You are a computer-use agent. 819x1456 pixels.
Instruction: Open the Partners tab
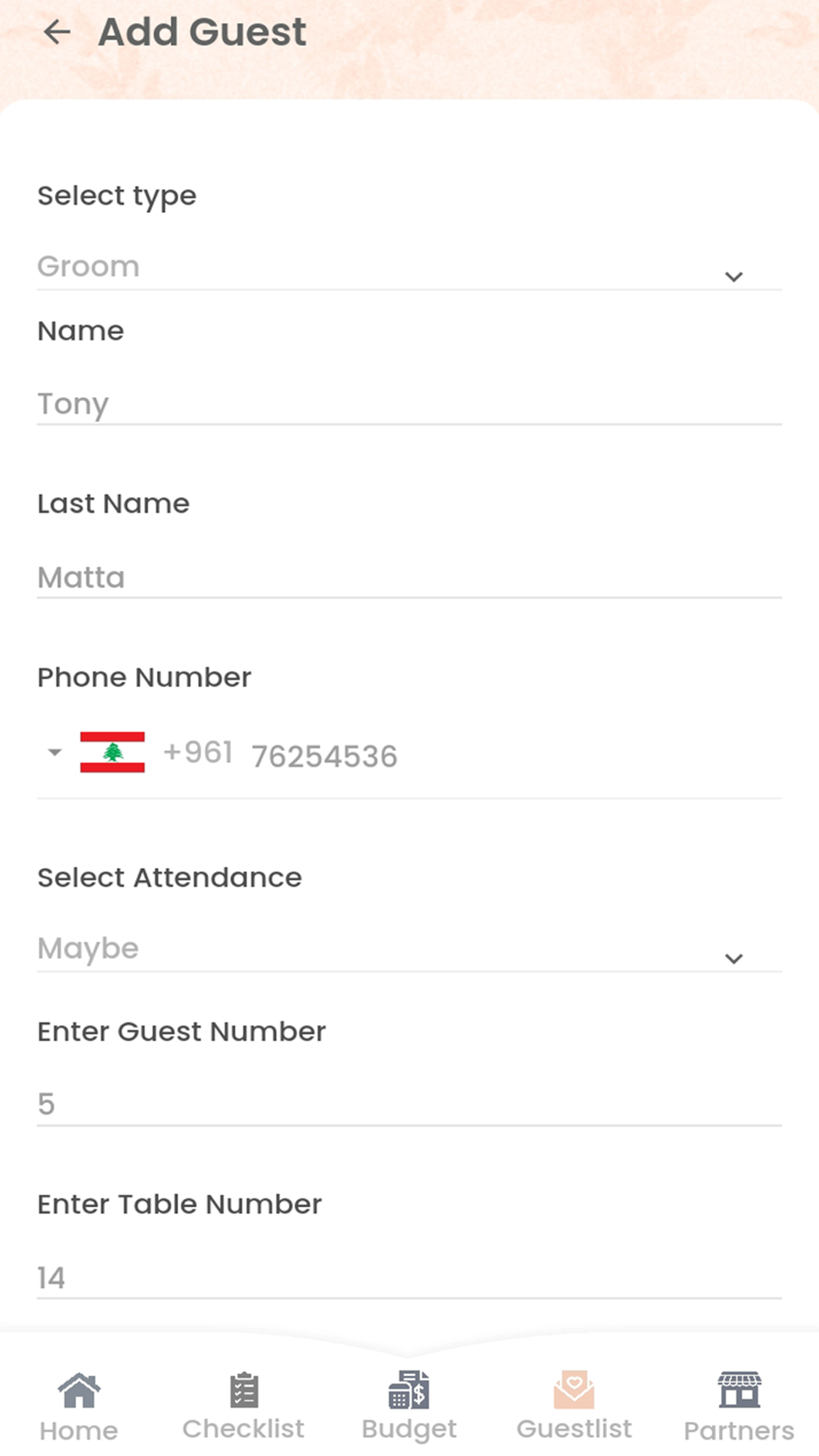click(739, 1408)
